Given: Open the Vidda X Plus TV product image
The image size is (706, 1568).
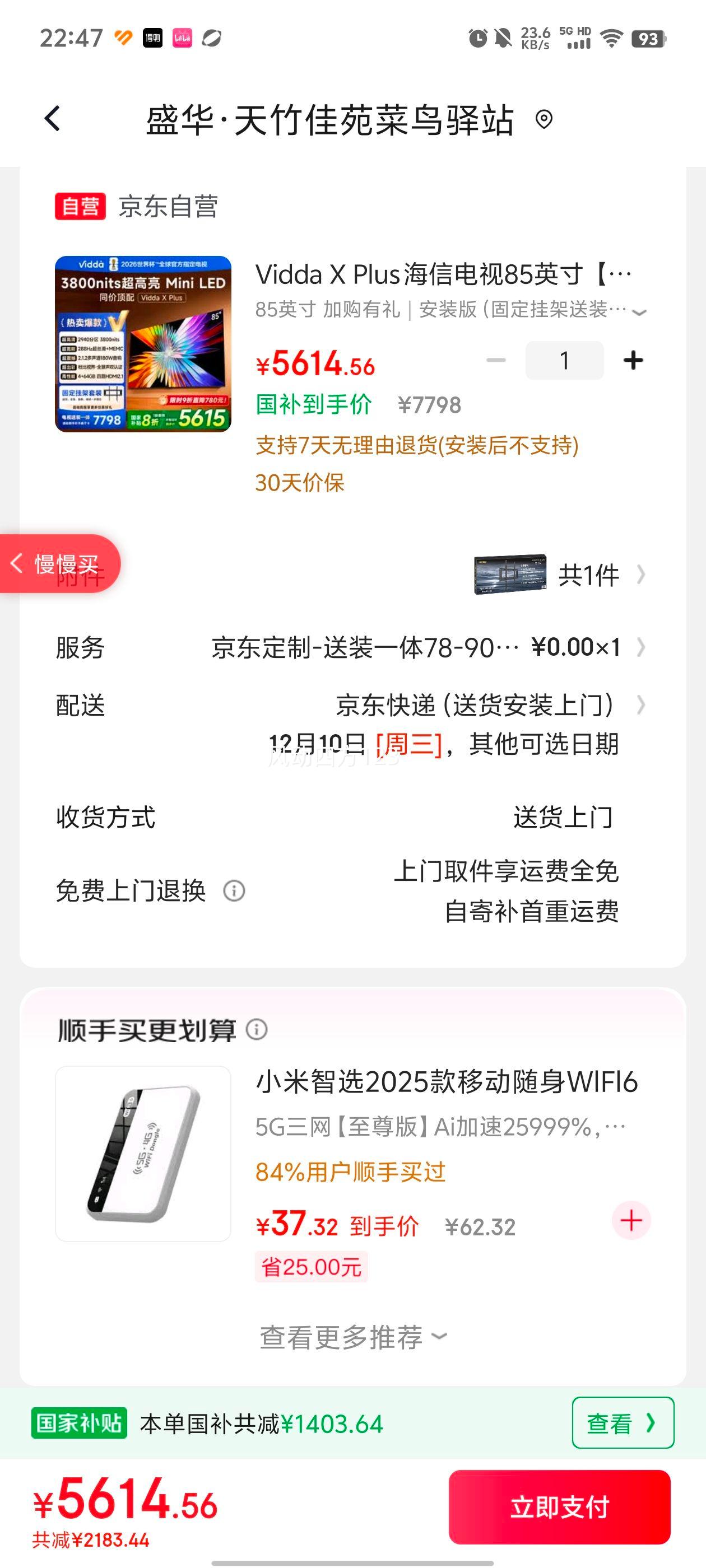Looking at the screenshot, I should pos(143,344).
